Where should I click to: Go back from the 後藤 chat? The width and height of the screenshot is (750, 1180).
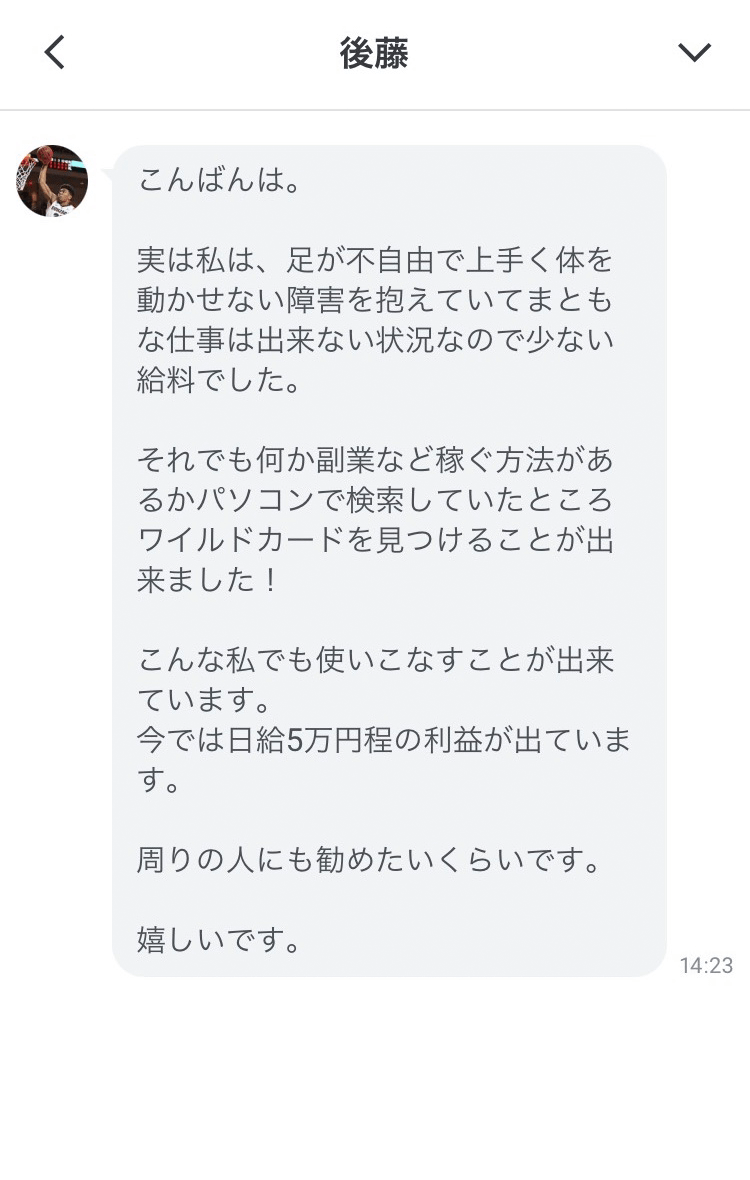pos(55,52)
